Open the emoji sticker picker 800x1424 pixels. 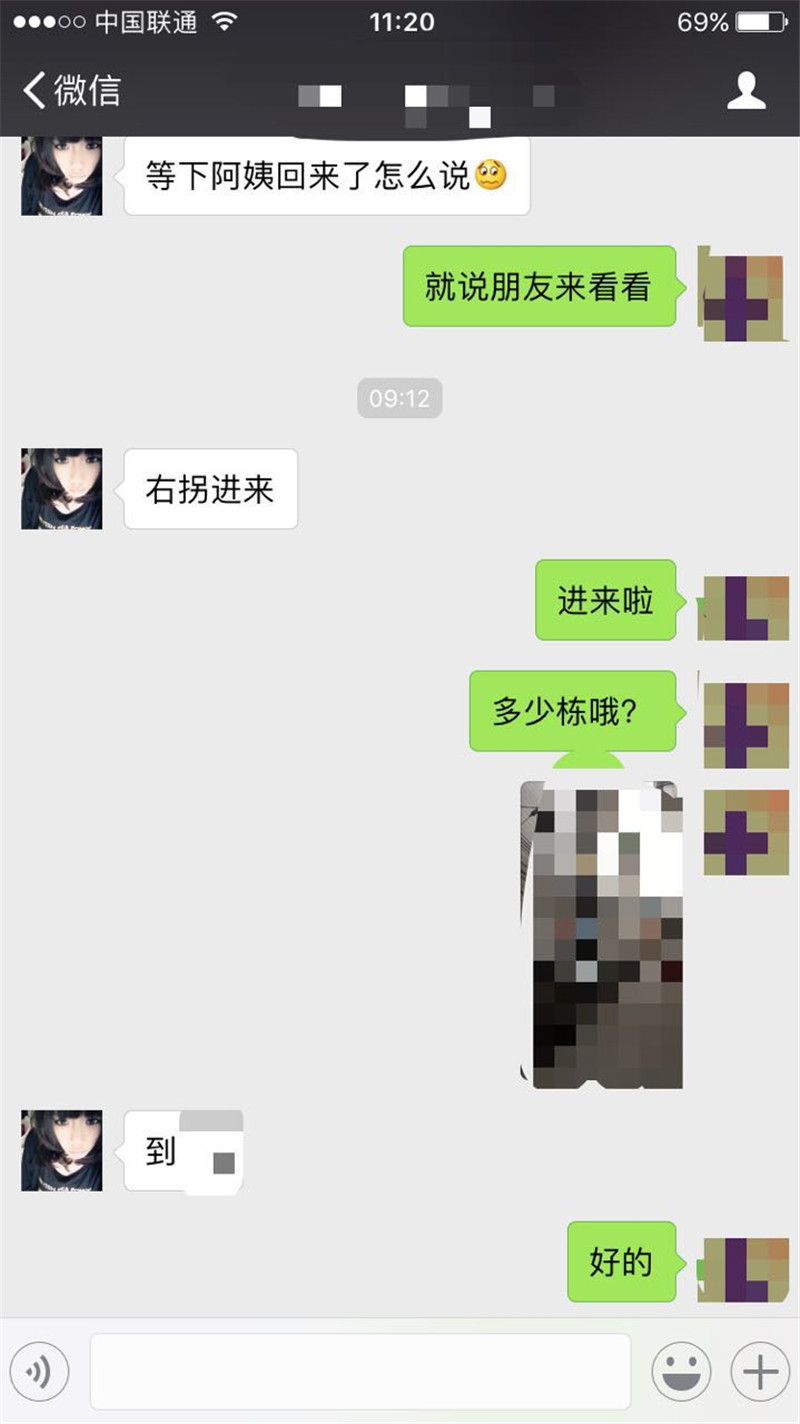(681, 1372)
